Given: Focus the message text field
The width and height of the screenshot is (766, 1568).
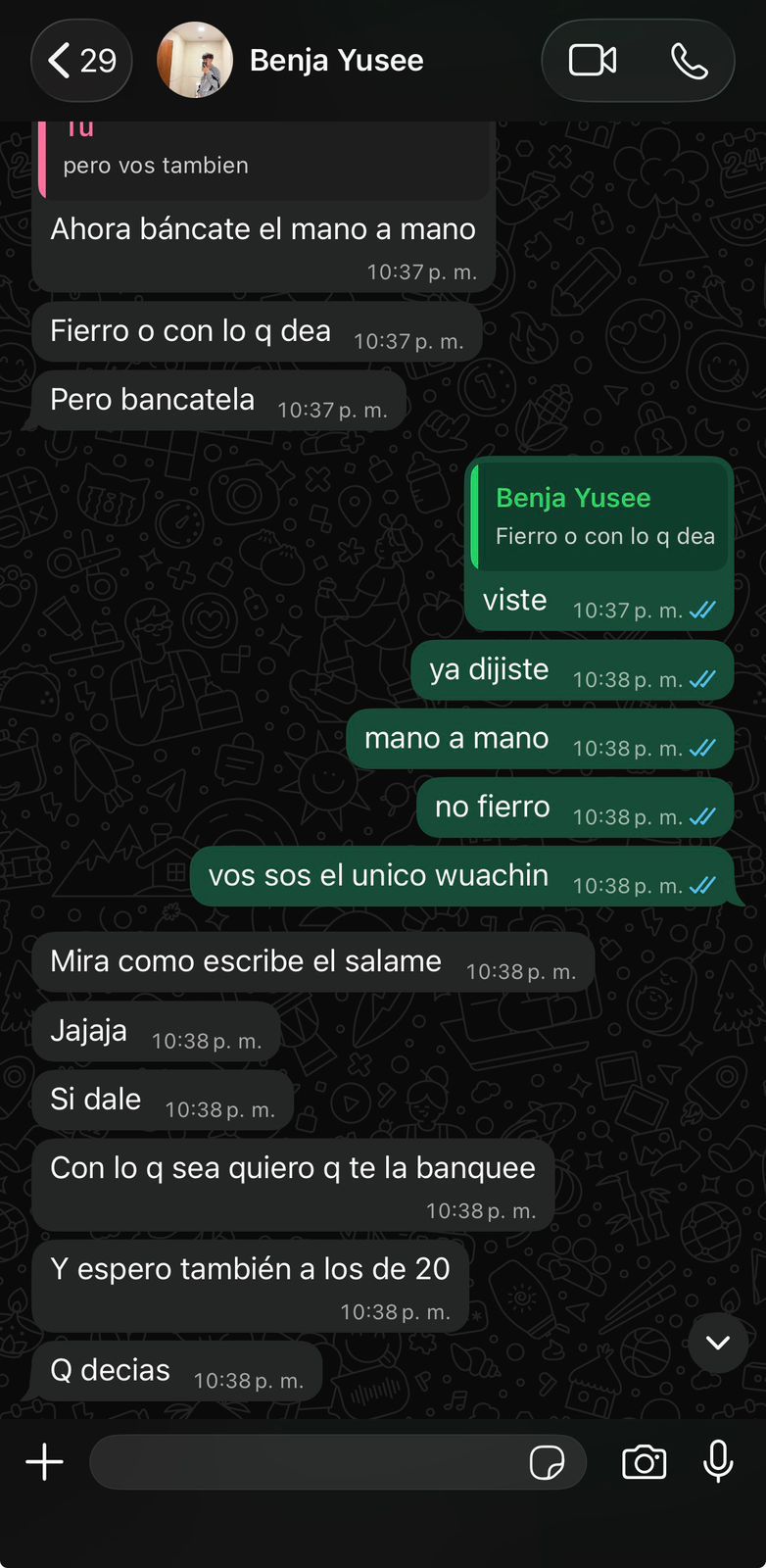Looking at the screenshot, I should tap(304, 1463).
